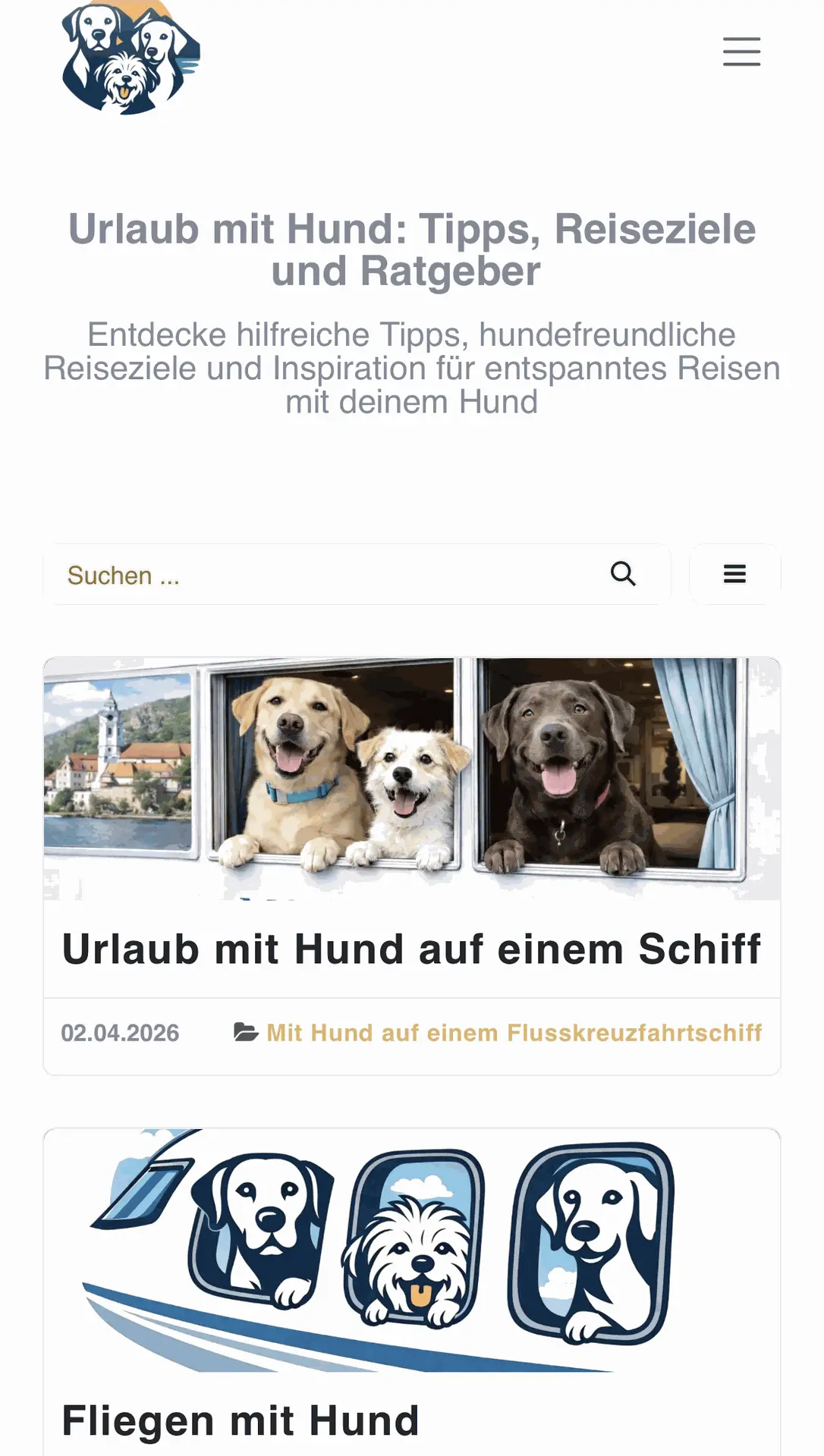Open the airplane dogs article image

coord(412,1250)
